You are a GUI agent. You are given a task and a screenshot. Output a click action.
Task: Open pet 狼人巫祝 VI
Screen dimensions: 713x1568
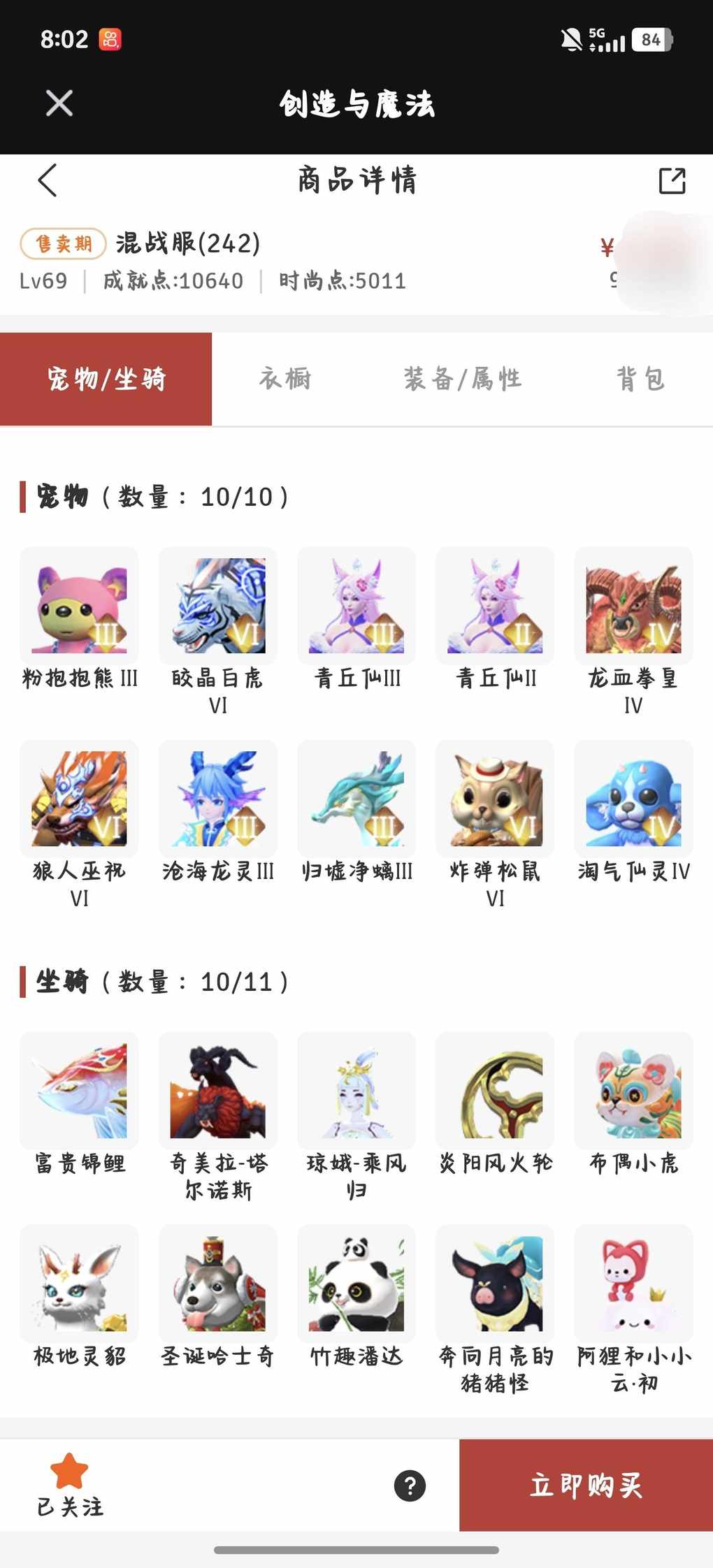click(79, 799)
